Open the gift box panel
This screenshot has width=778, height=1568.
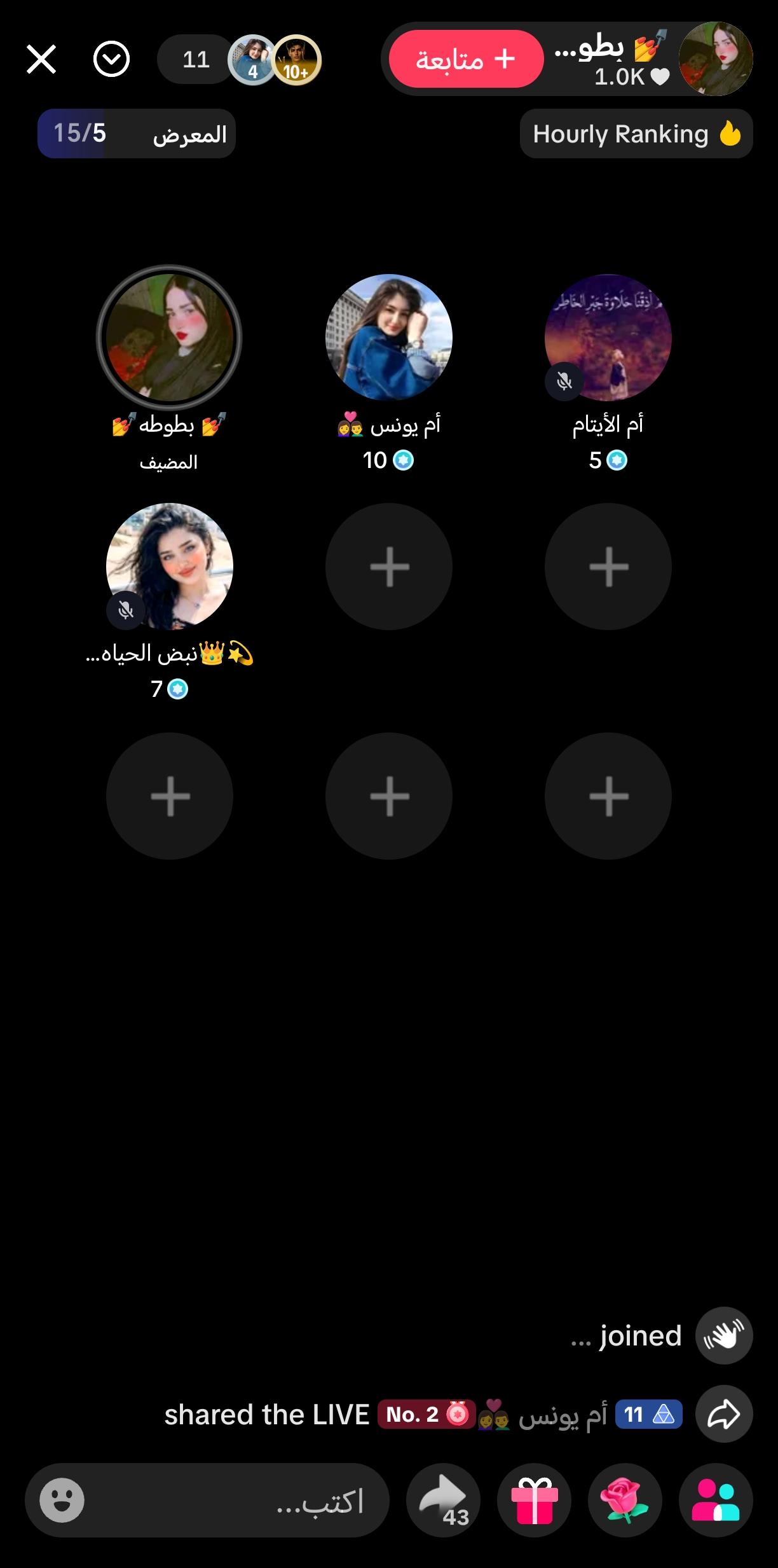534,1501
